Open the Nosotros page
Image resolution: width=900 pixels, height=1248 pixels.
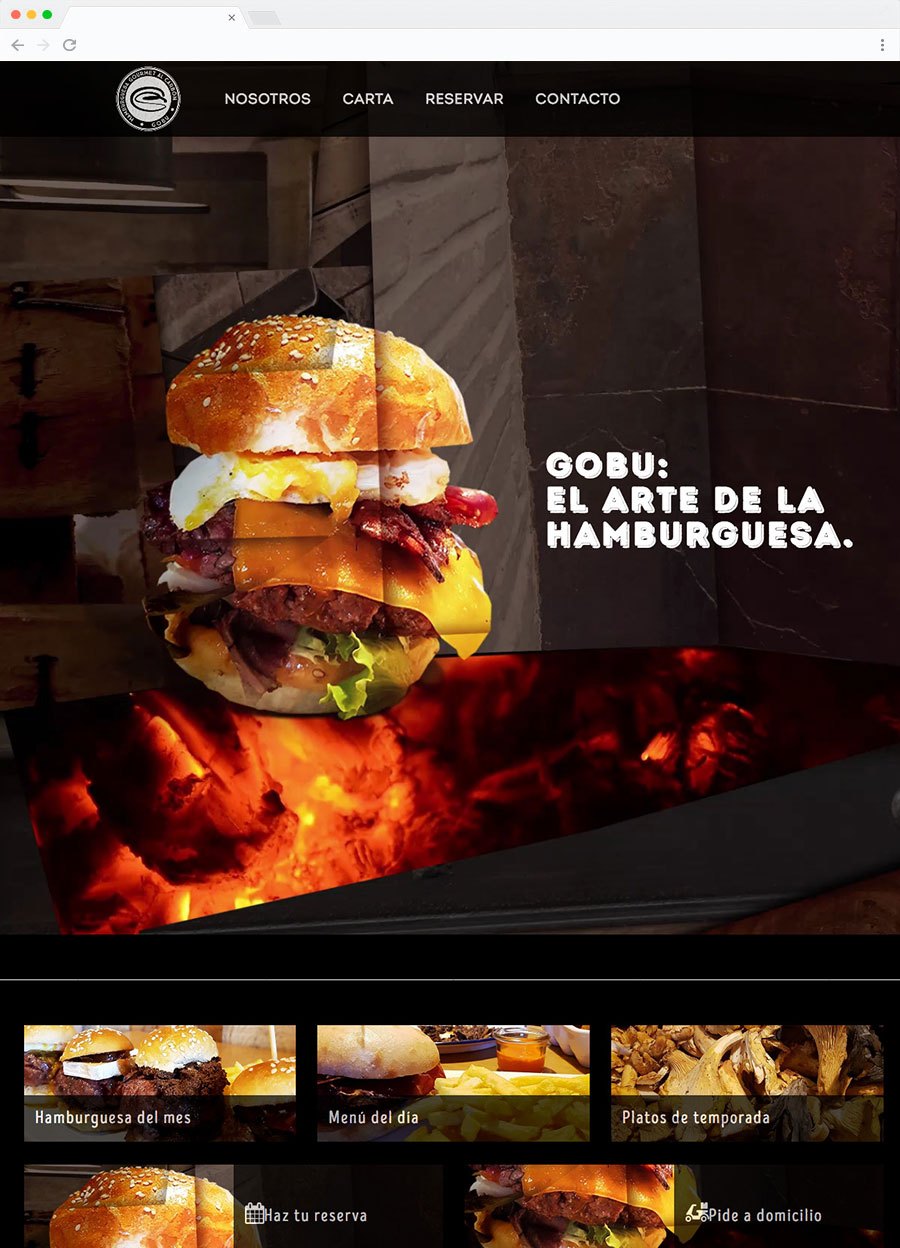pyautogui.click(x=267, y=99)
